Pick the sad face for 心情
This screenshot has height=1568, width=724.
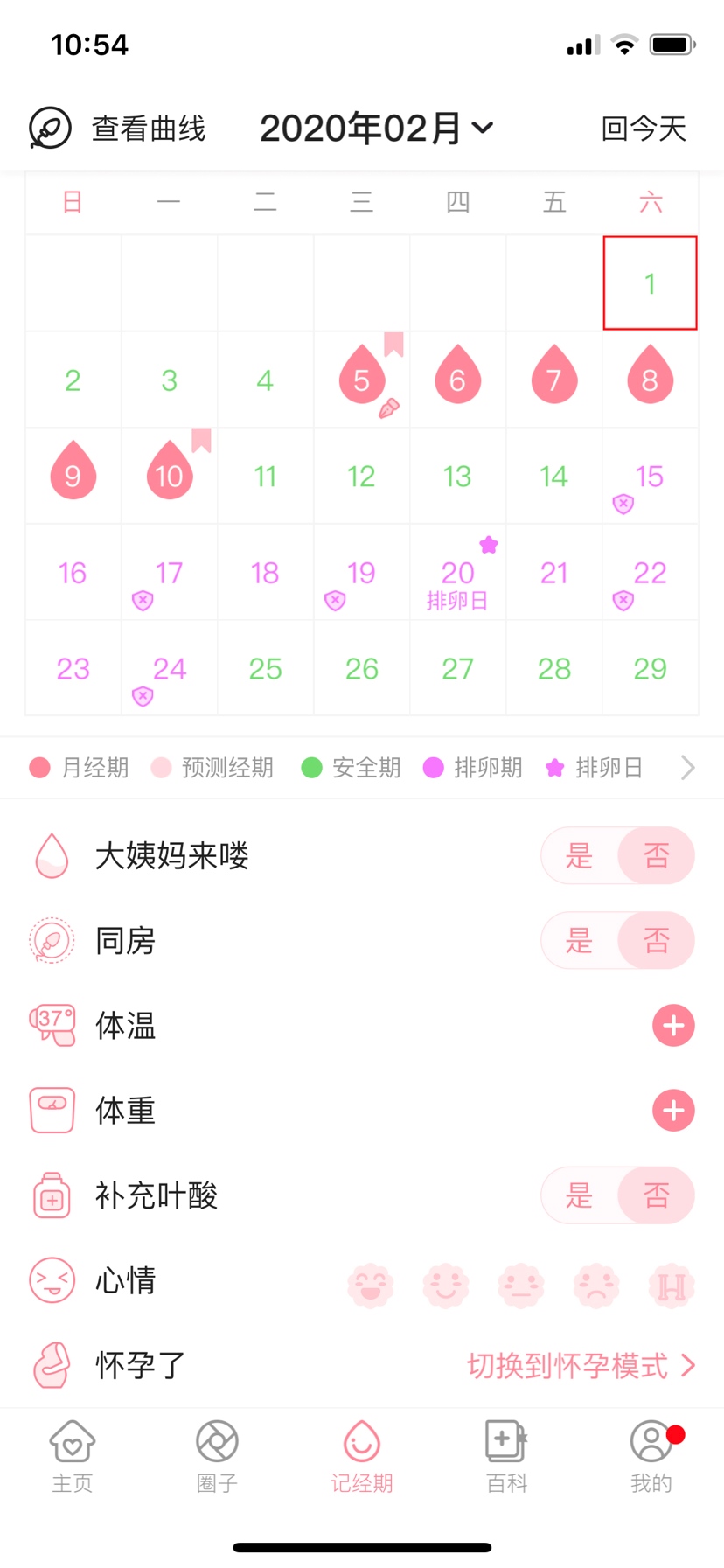[596, 1285]
